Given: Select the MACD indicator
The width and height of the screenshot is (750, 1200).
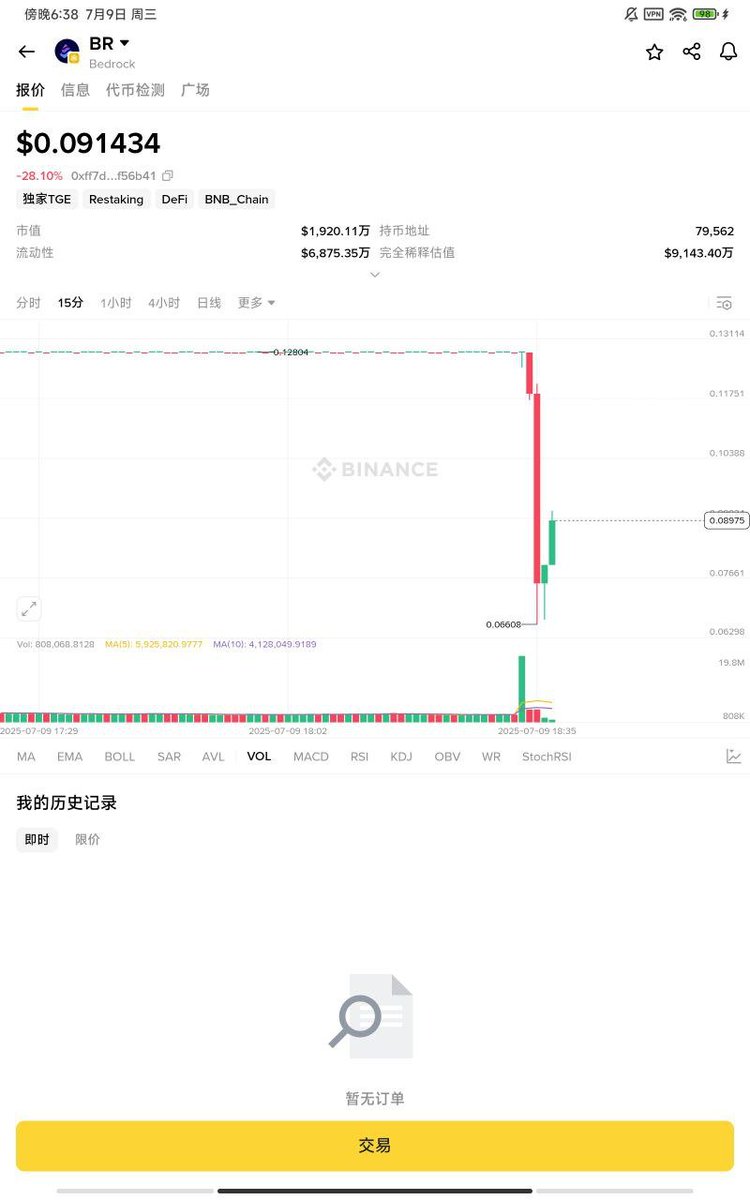Looking at the screenshot, I should [x=310, y=757].
